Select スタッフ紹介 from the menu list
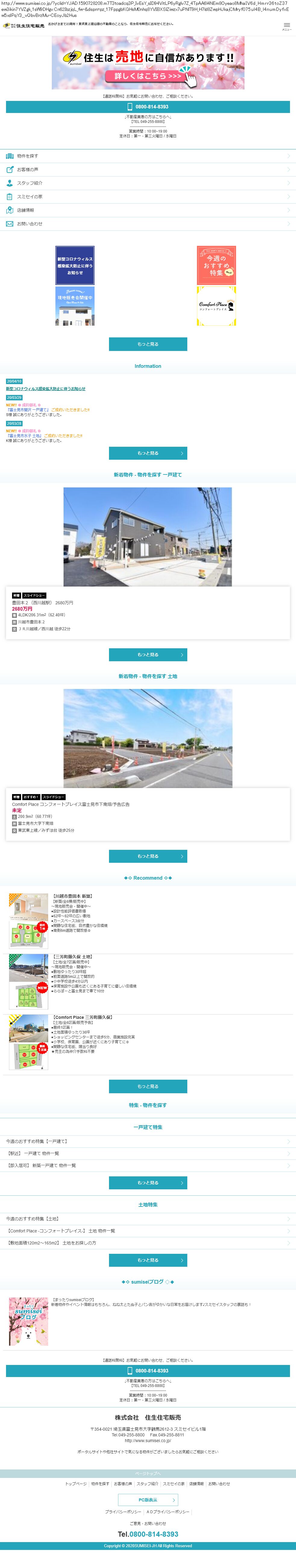This screenshot has height=1568, width=296. [148, 183]
